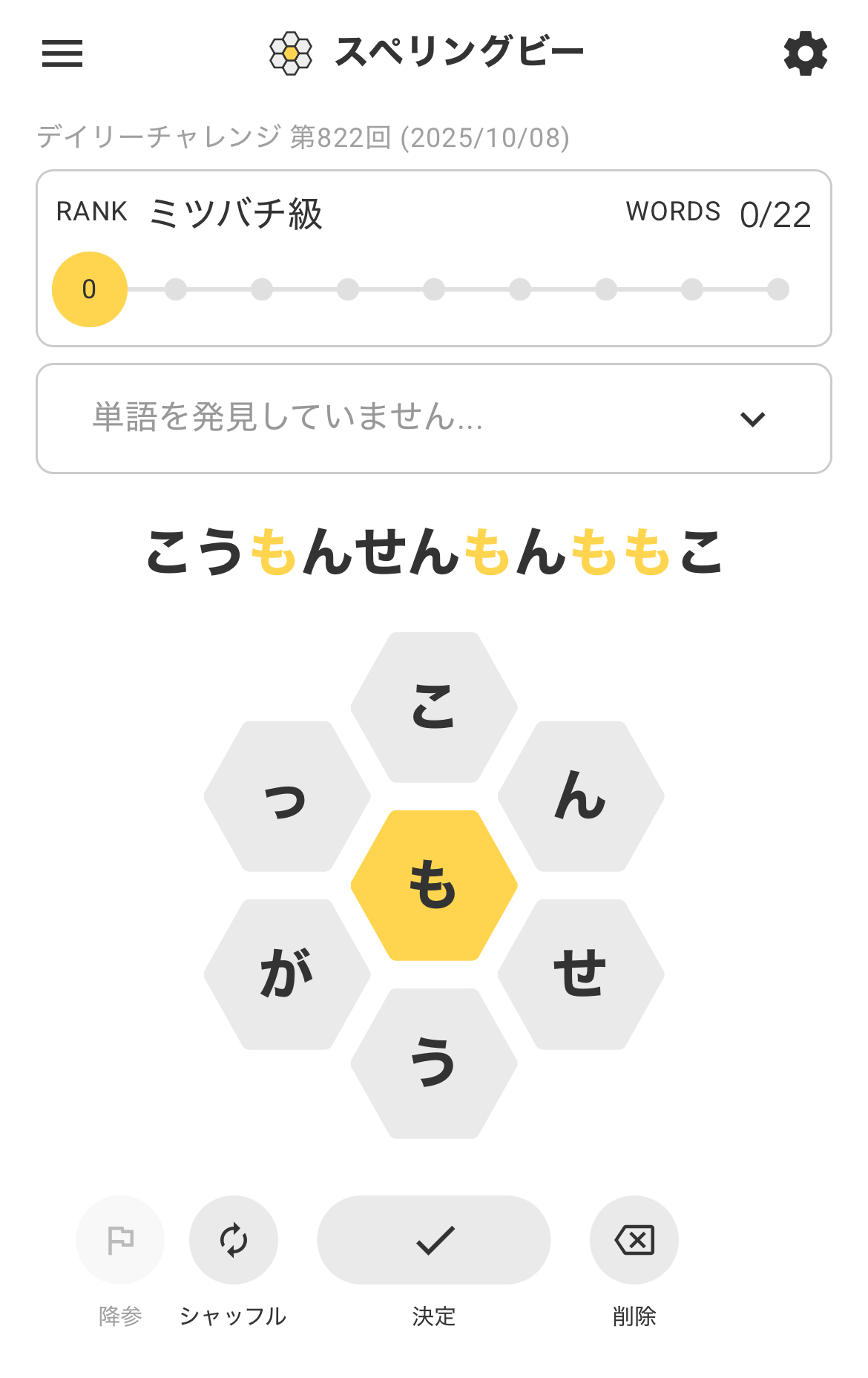Tap the こ letter hexagon

coord(434,707)
